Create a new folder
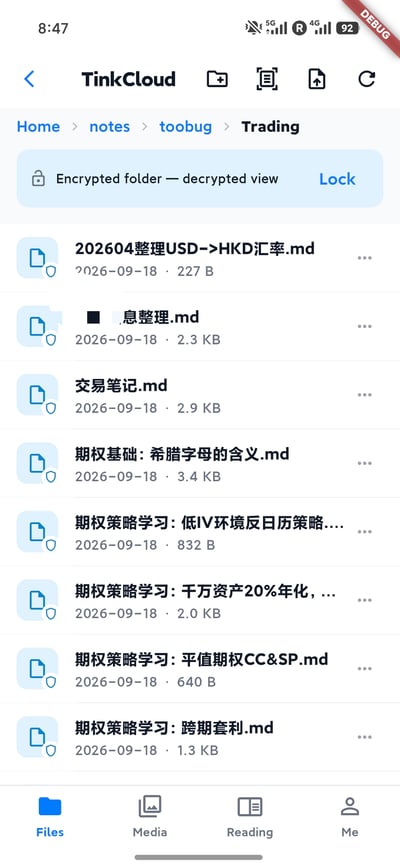The image size is (400, 868). point(217,79)
